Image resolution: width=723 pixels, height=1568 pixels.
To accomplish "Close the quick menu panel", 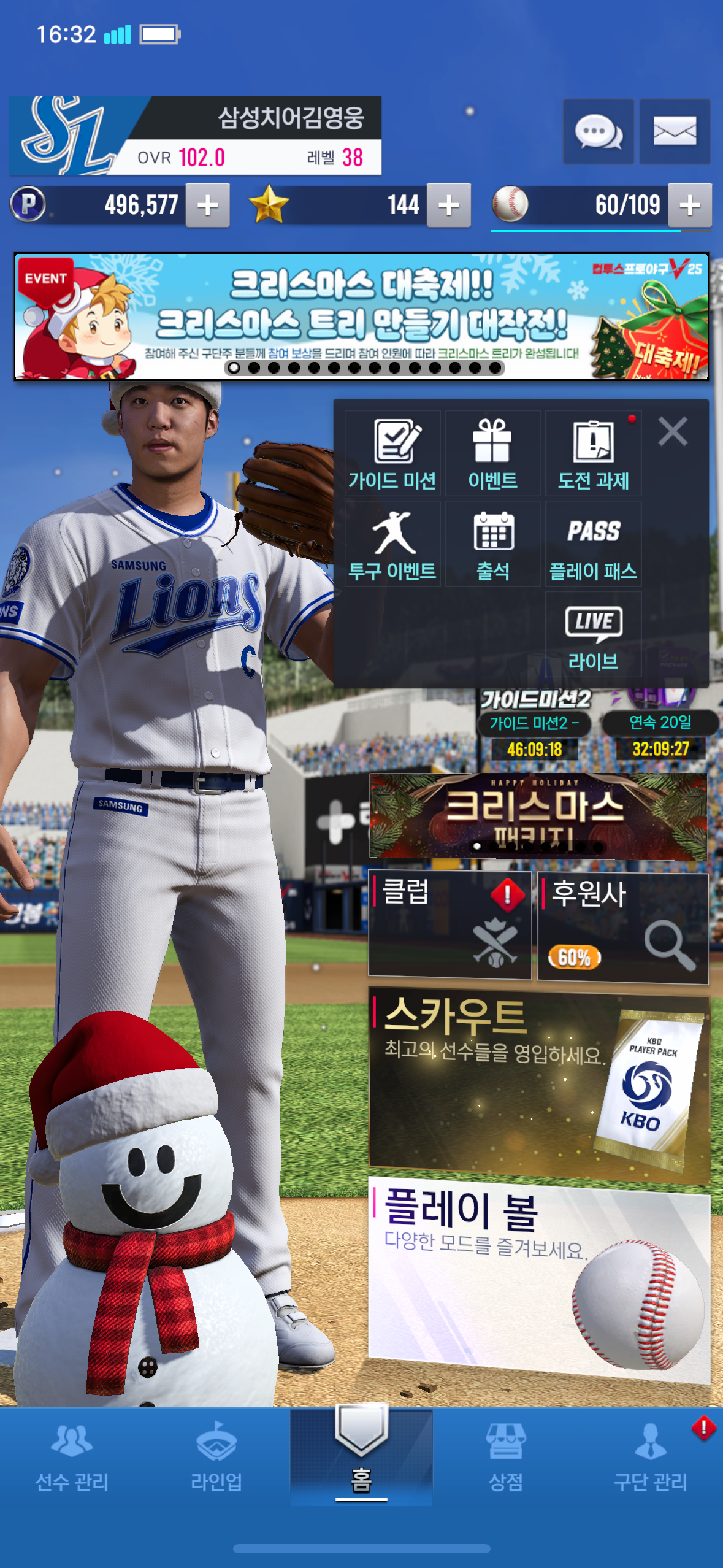I will coord(672,431).
